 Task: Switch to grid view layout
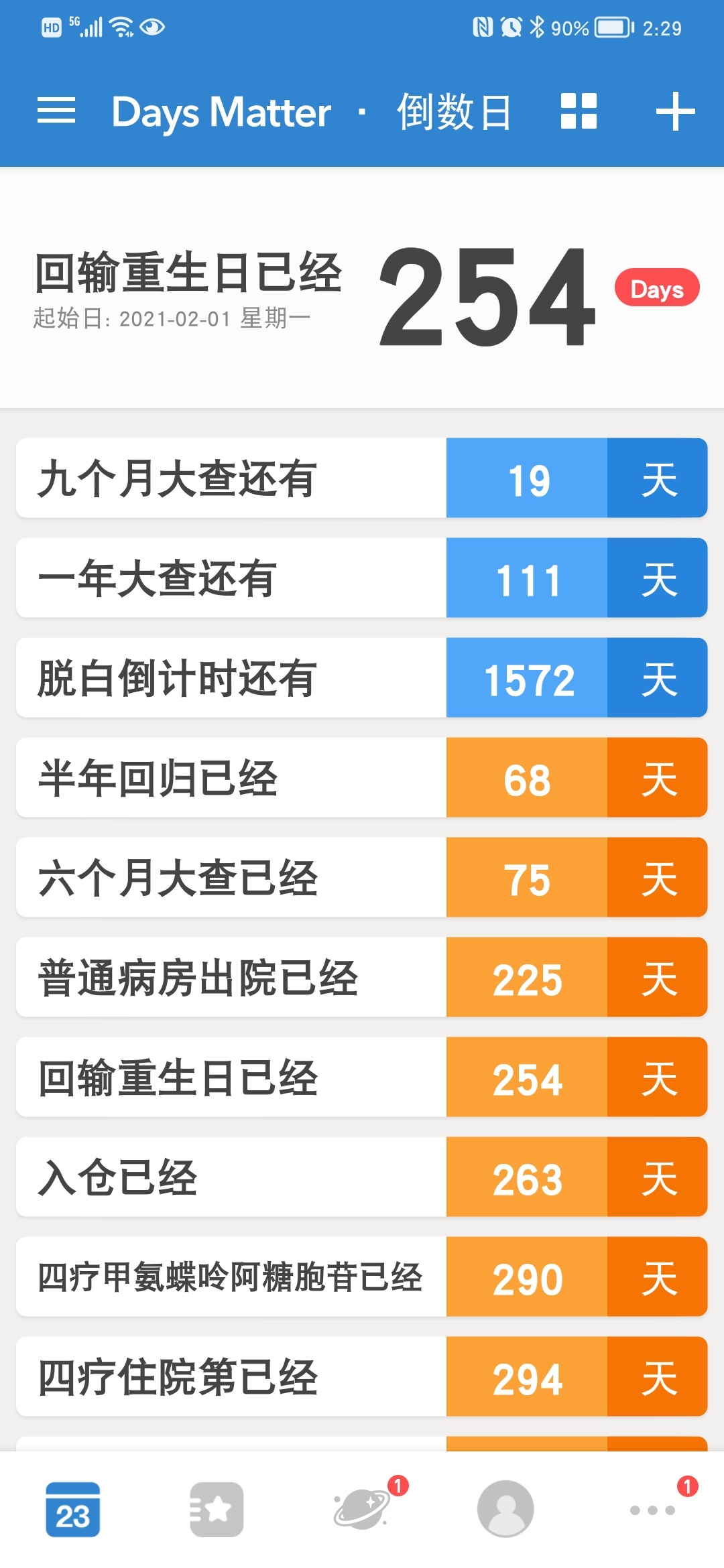click(x=579, y=111)
